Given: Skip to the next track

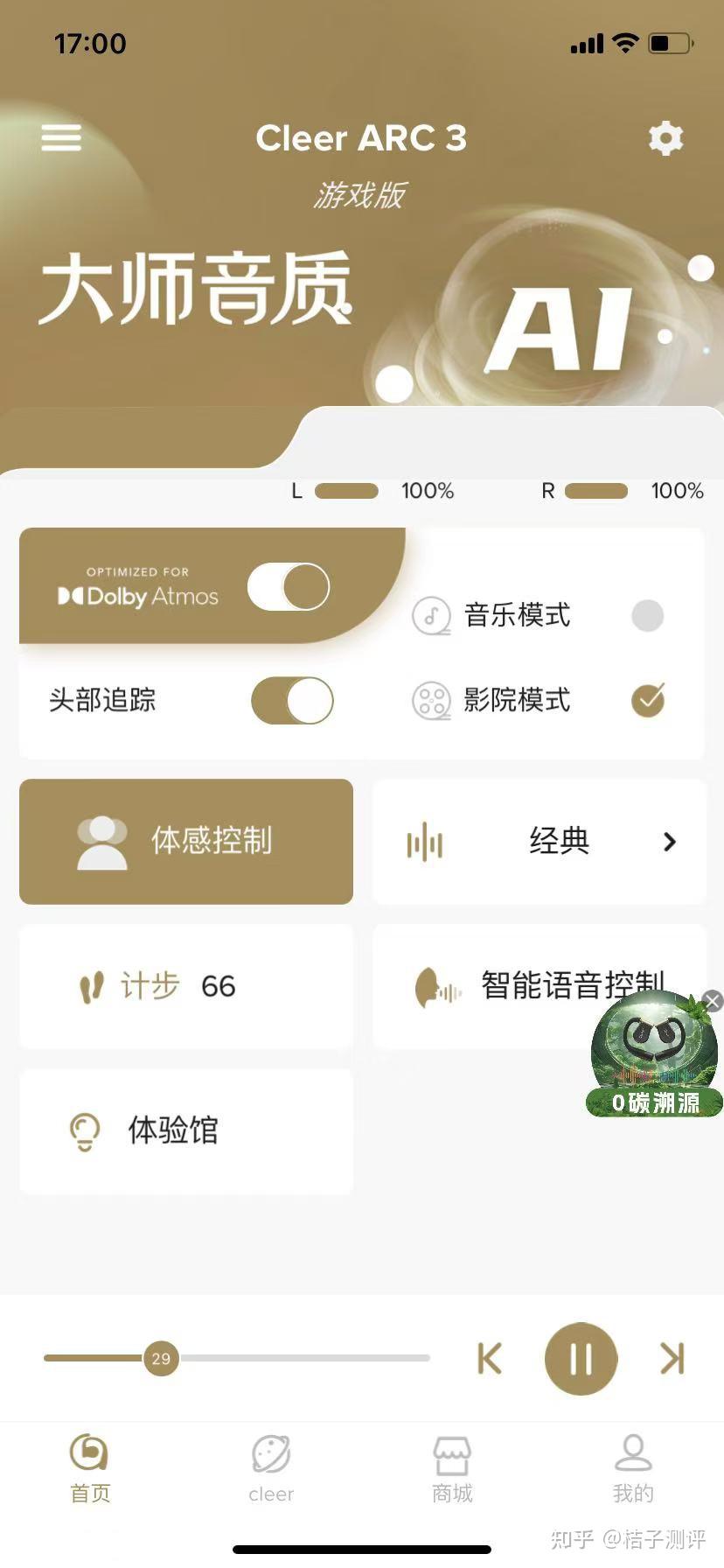Looking at the screenshot, I should tap(672, 1359).
